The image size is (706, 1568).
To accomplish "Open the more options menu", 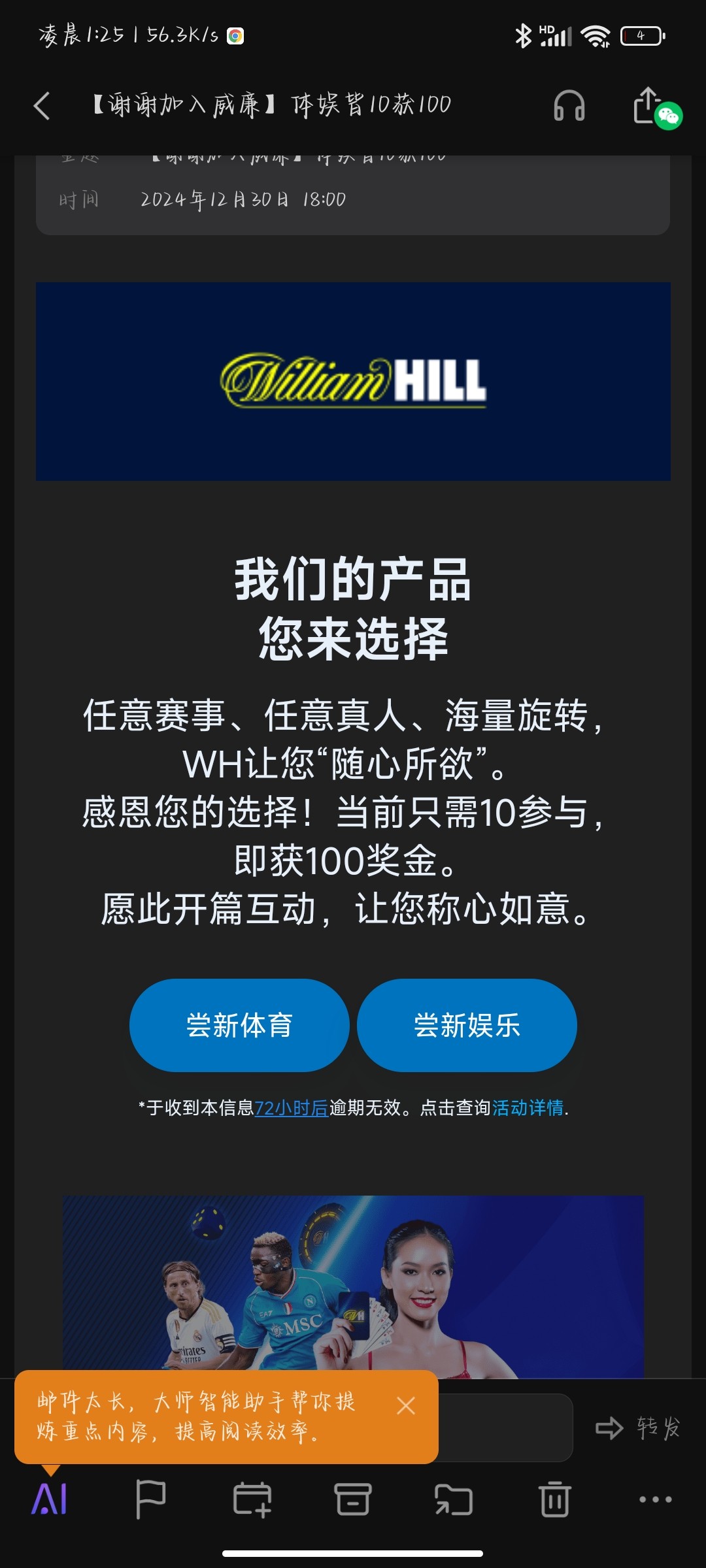I will tap(655, 1499).
